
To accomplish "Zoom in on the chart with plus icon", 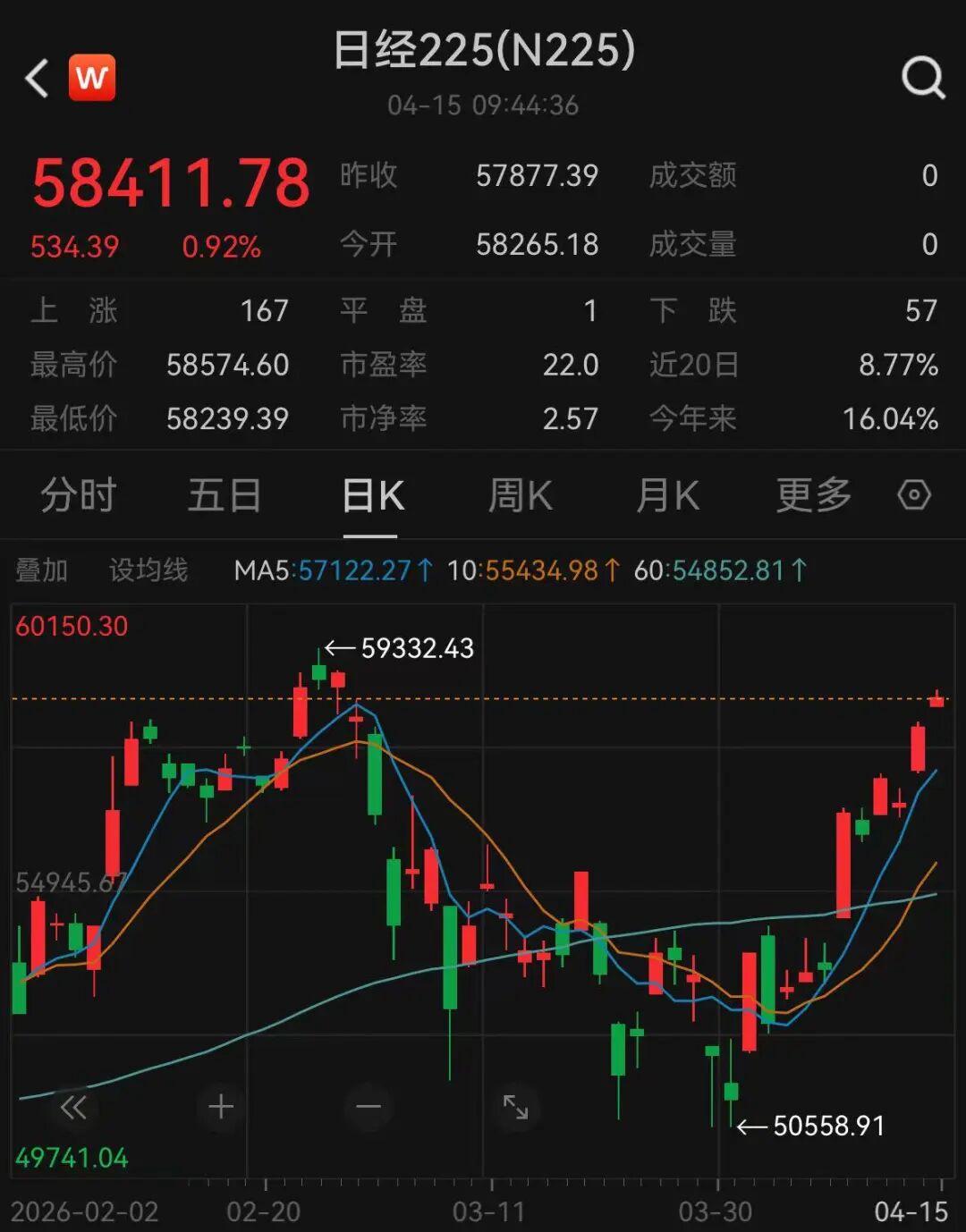I will click(220, 1106).
